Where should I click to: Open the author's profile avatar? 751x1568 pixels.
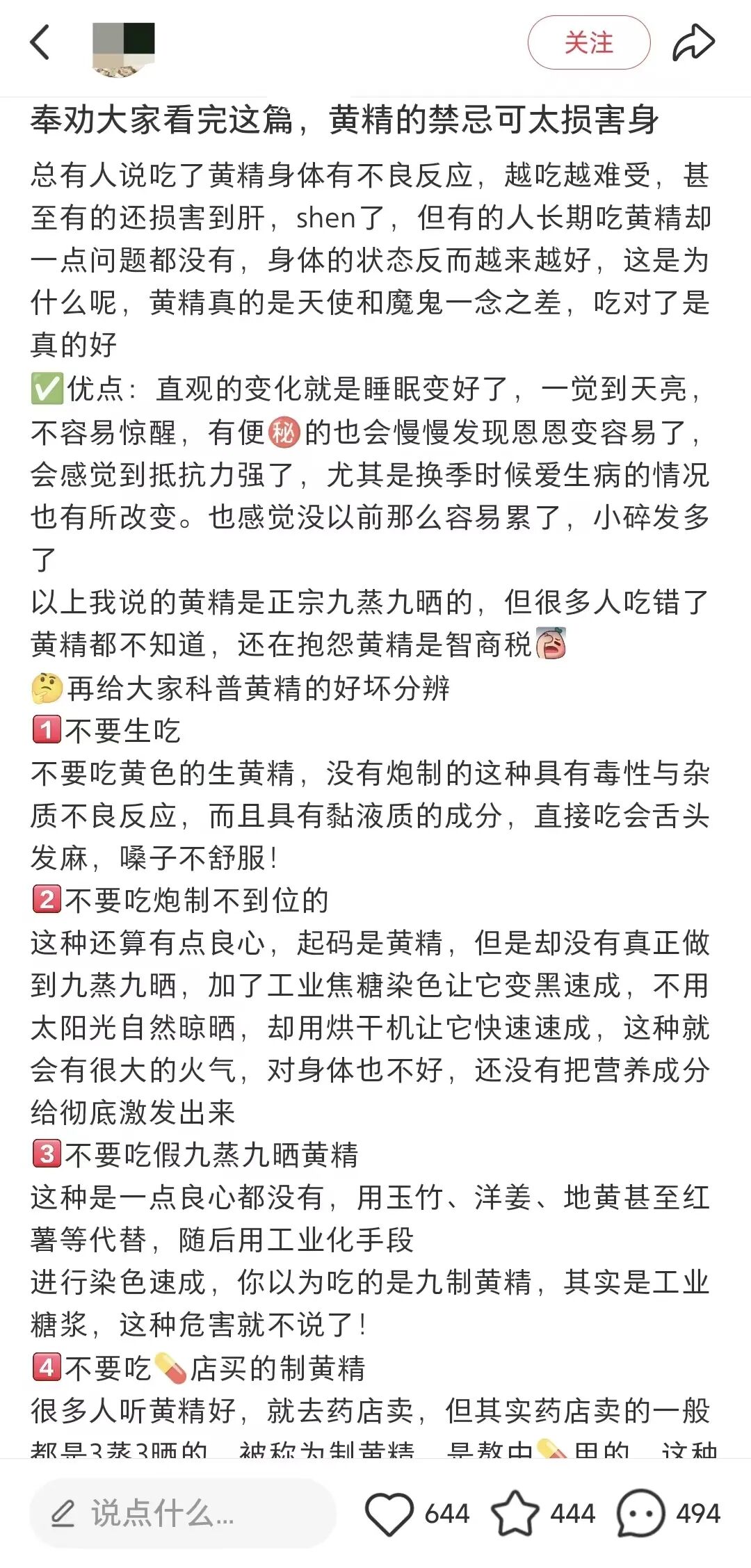point(124,49)
